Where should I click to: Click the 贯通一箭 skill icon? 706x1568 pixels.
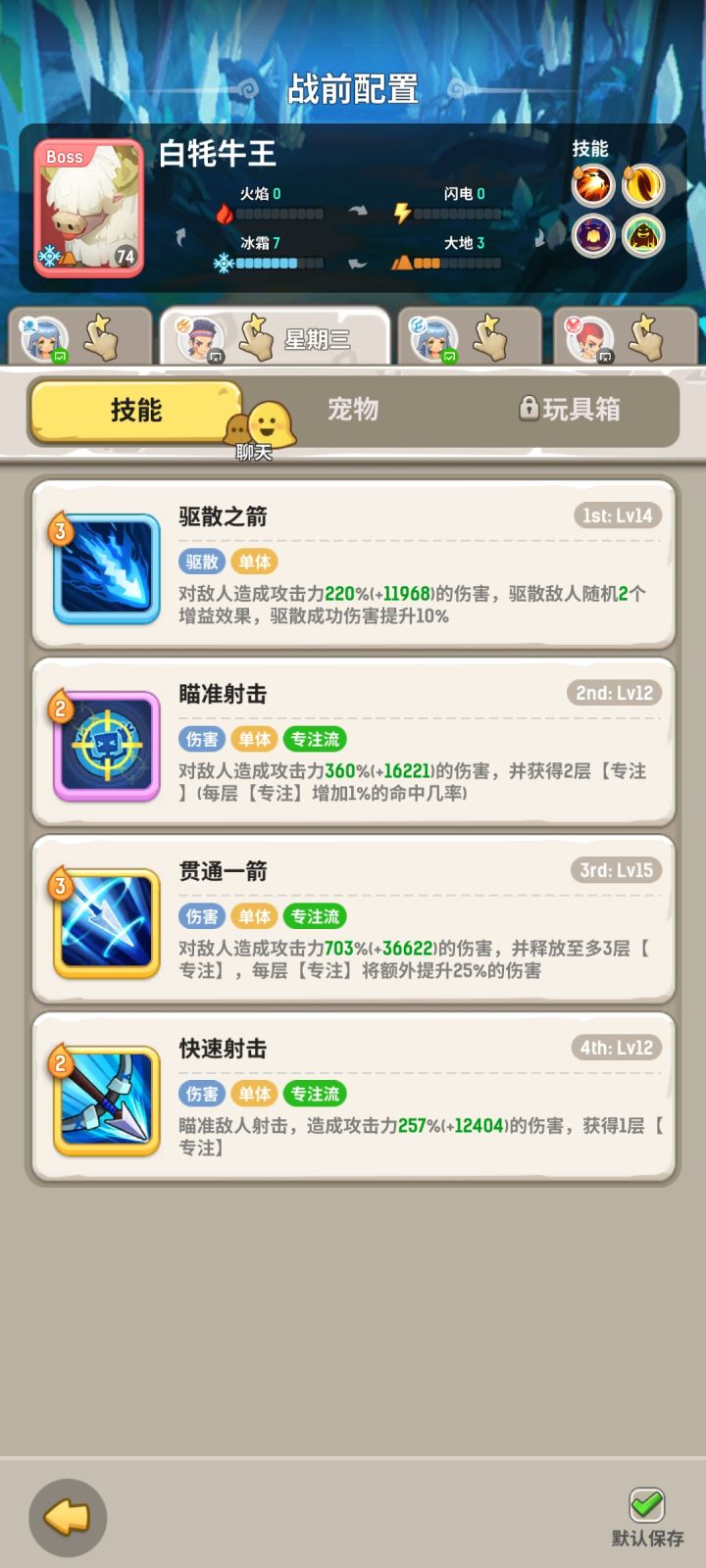tap(108, 924)
